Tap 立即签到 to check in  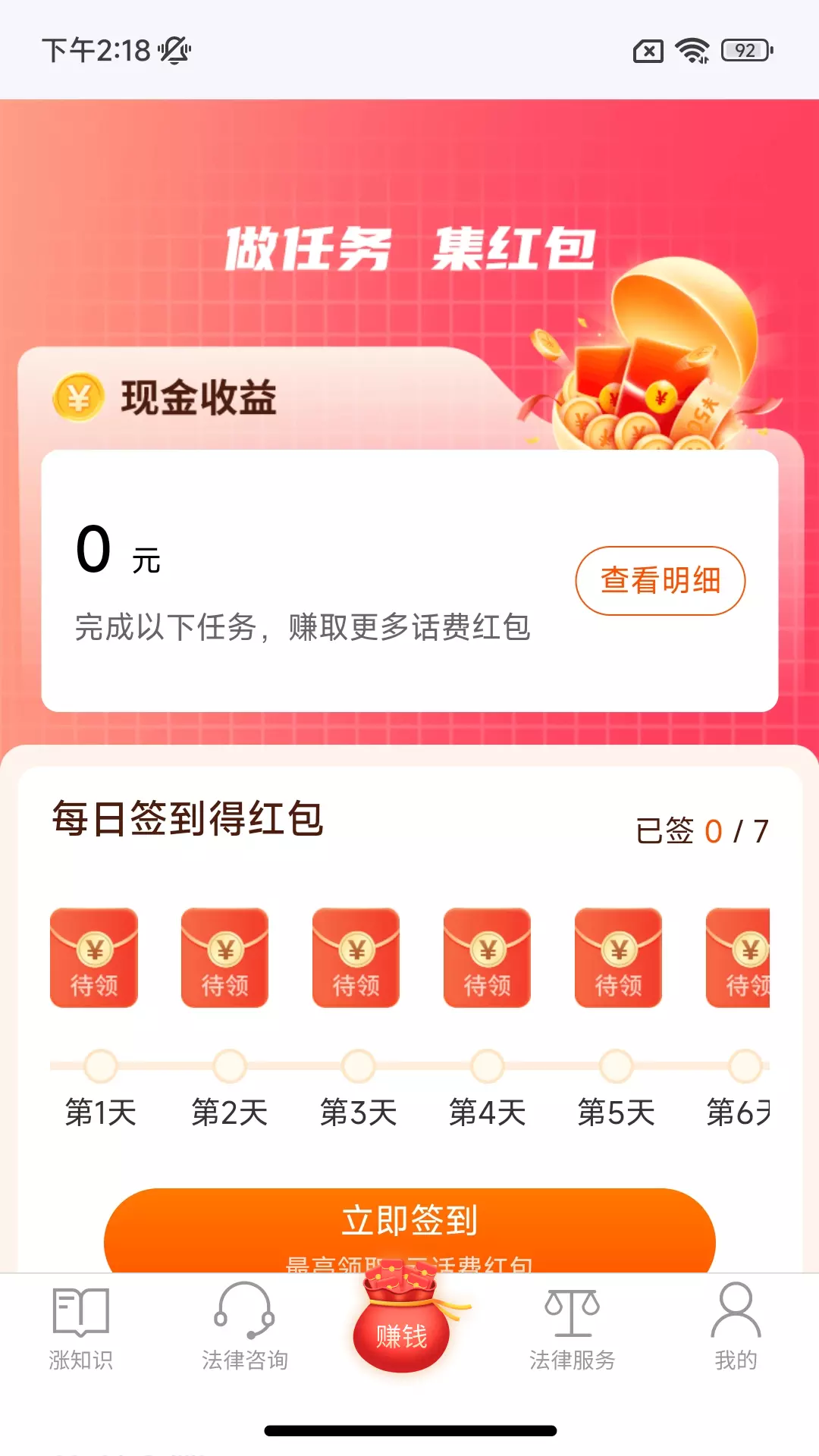tap(409, 1230)
